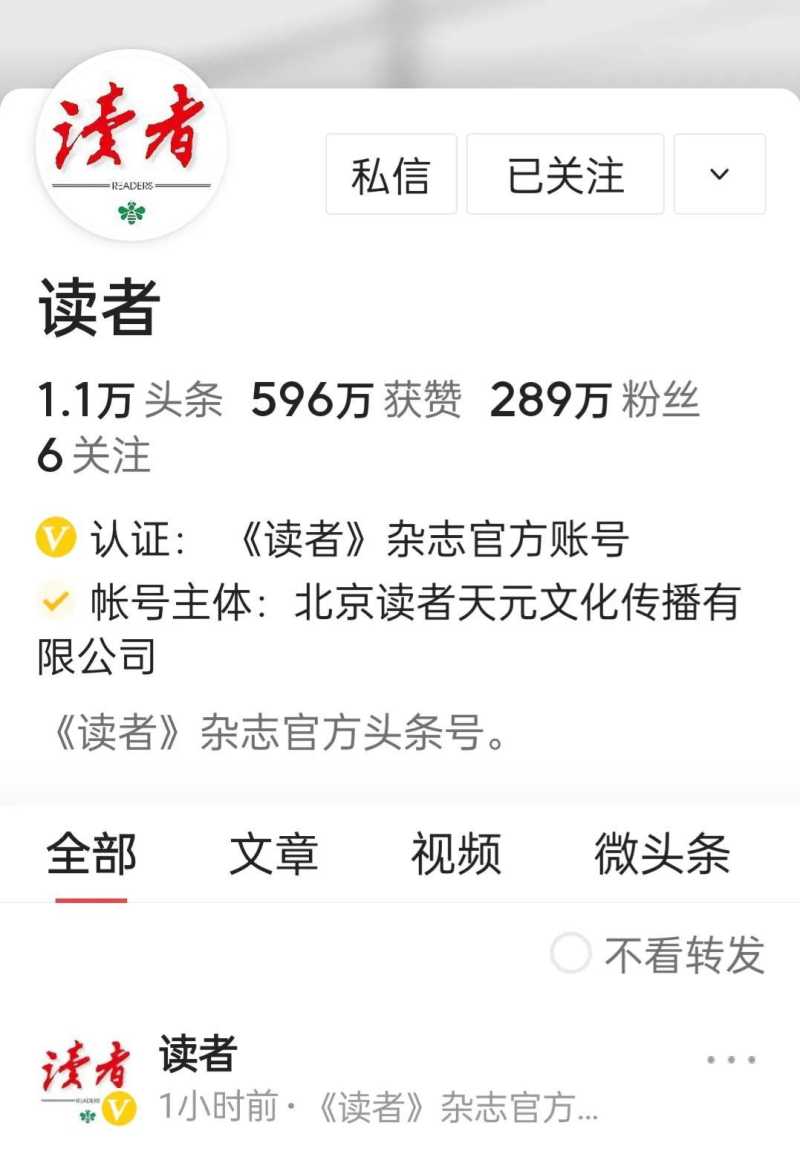Screen dimensions: 800x1160
Task: Switch to the 微头条 tab
Action: (x=662, y=855)
